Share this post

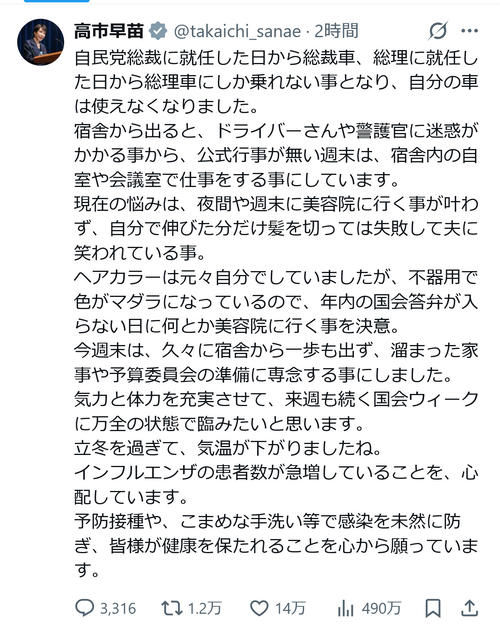point(469,608)
